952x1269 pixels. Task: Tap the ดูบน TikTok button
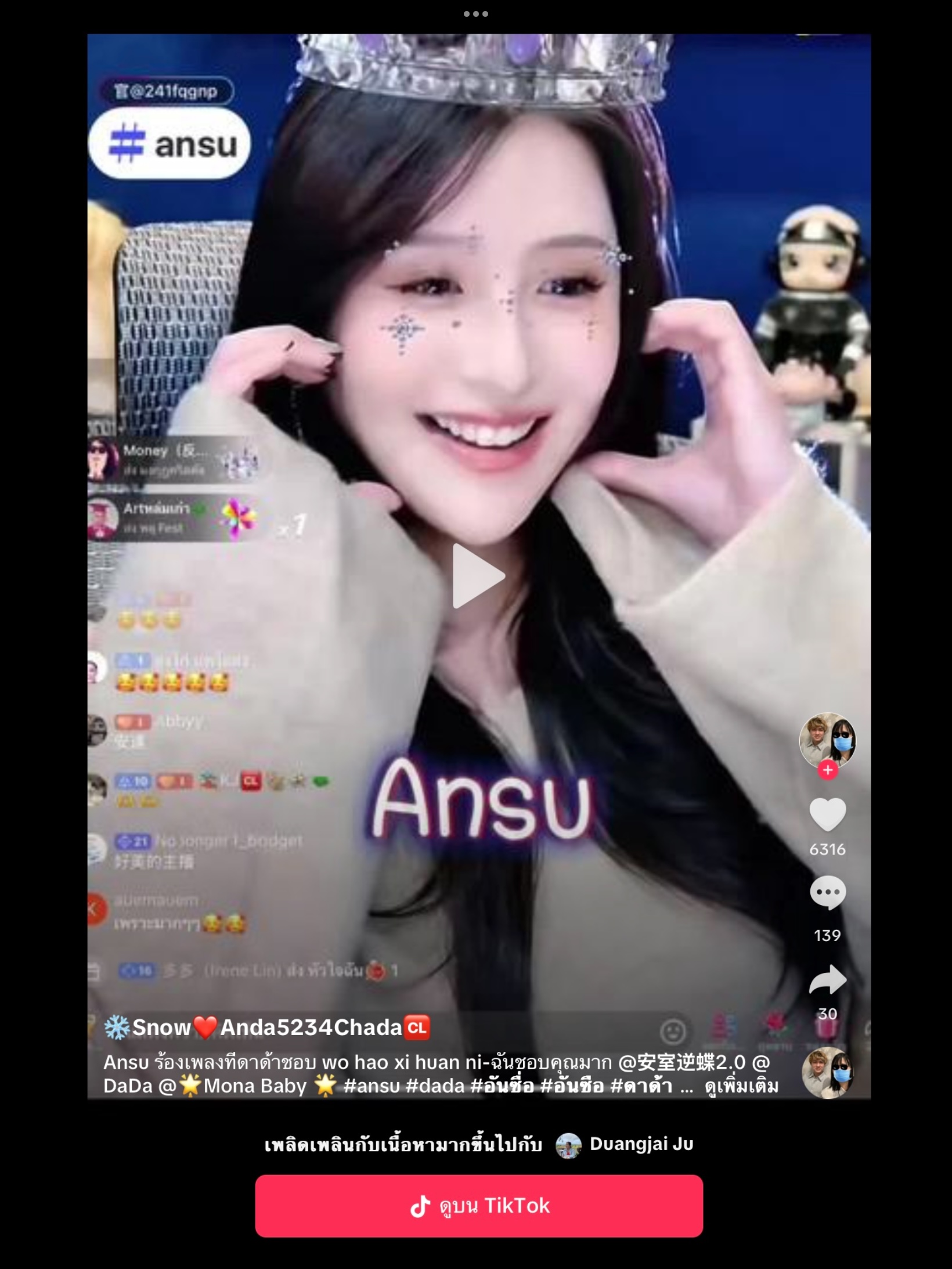(x=479, y=1206)
